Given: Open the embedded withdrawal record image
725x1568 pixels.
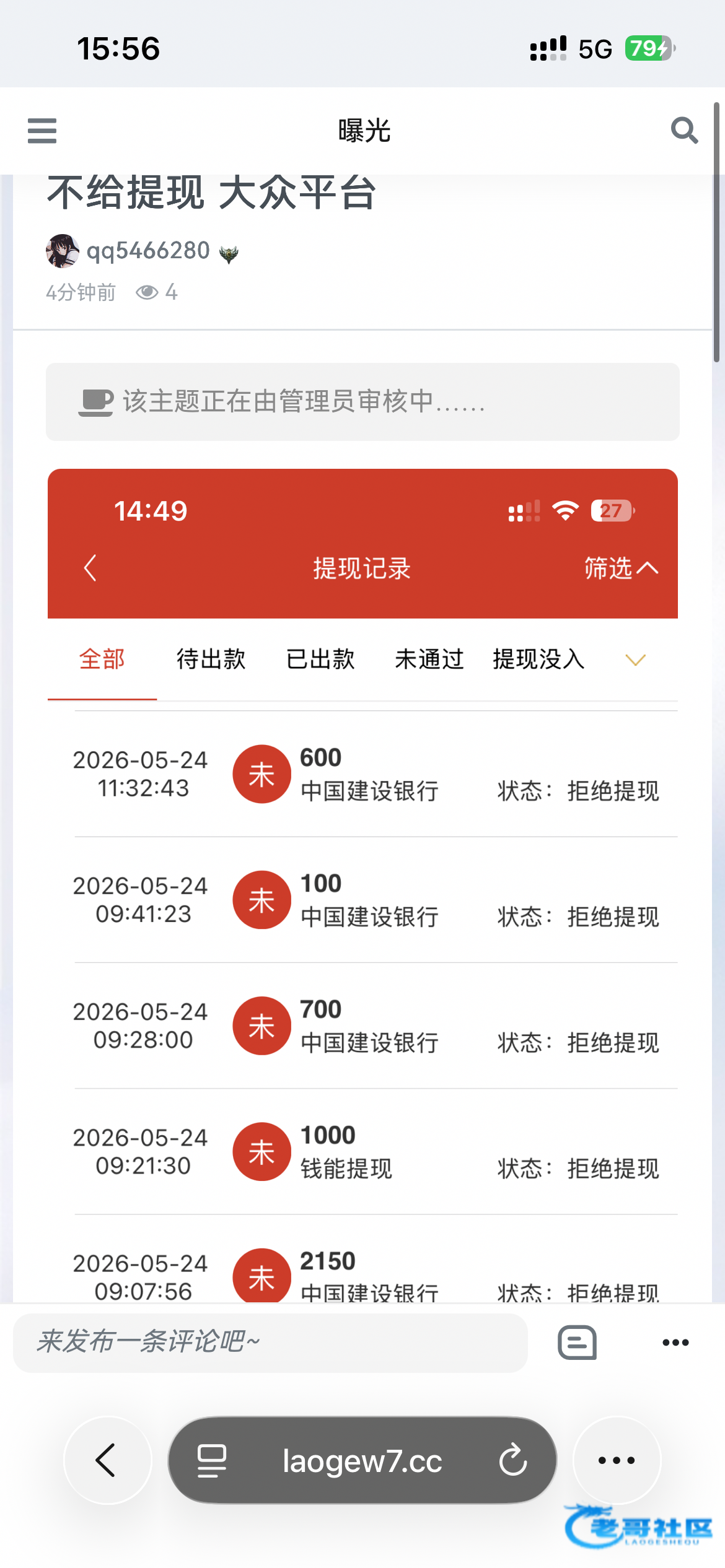Looking at the screenshot, I should pos(362,886).
